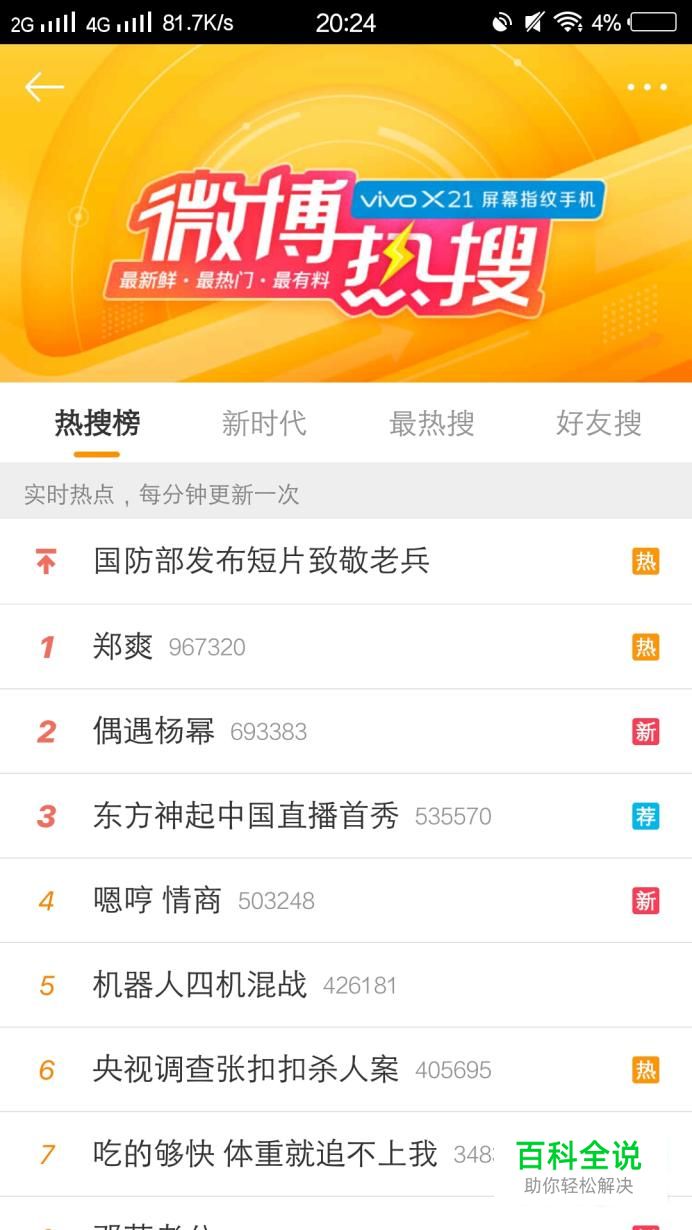Open the three-dot overflow menu

pos(647,88)
